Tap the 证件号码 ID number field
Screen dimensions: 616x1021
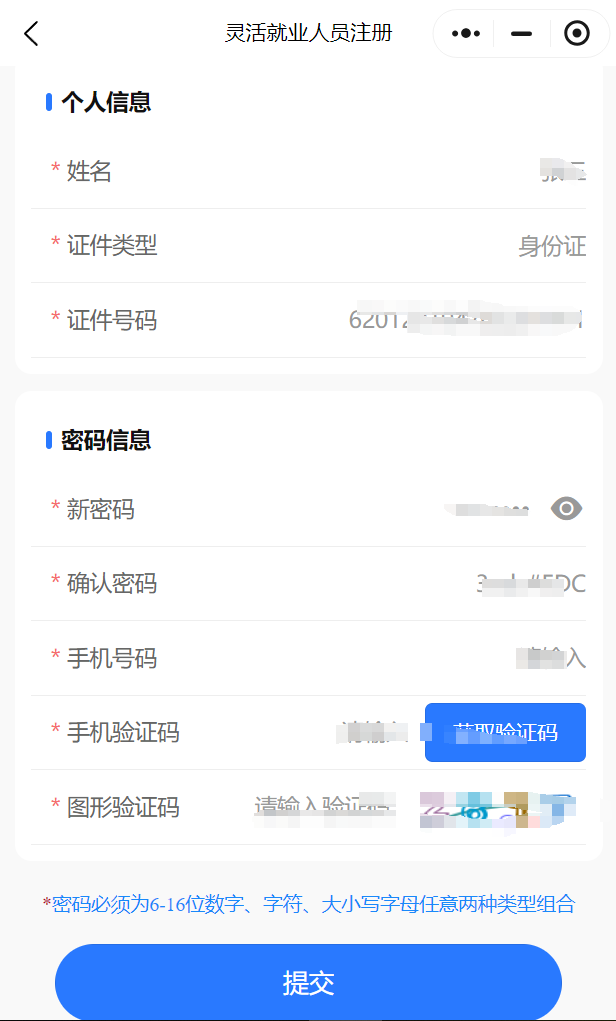(x=308, y=320)
